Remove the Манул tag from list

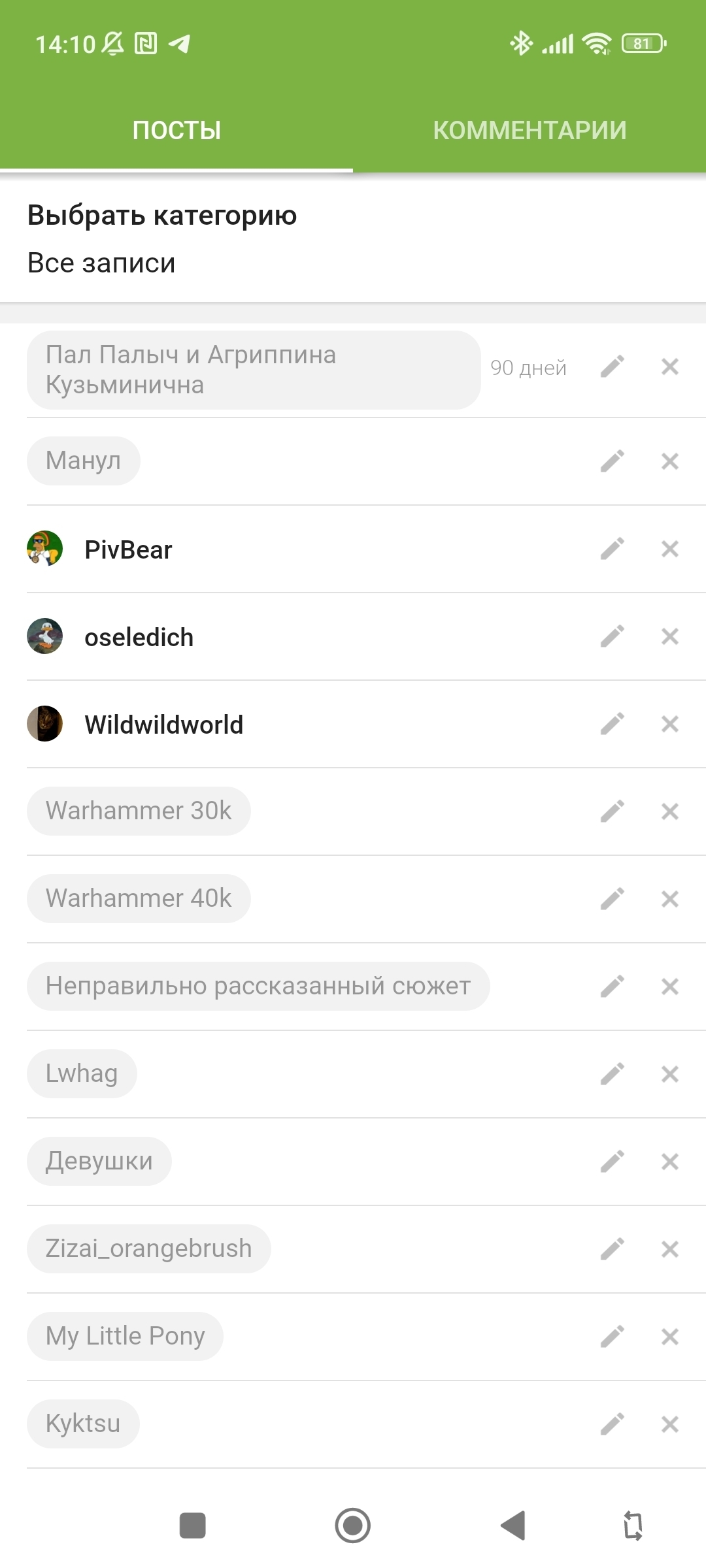[x=670, y=461]
